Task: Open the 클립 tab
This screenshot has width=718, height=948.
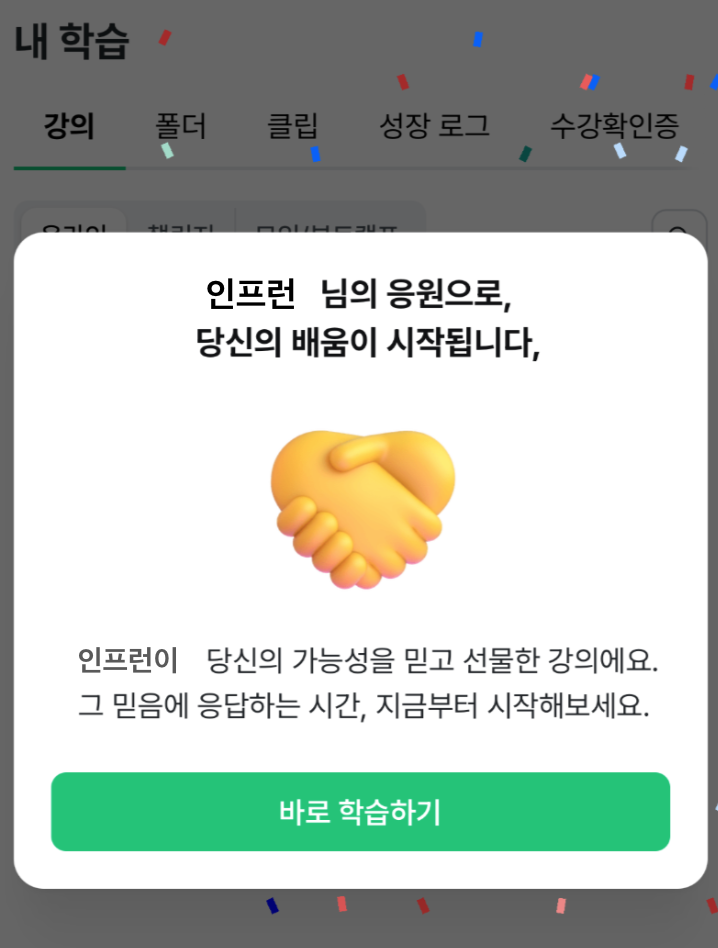Action: pyautogui.click(x=292, y=127)
